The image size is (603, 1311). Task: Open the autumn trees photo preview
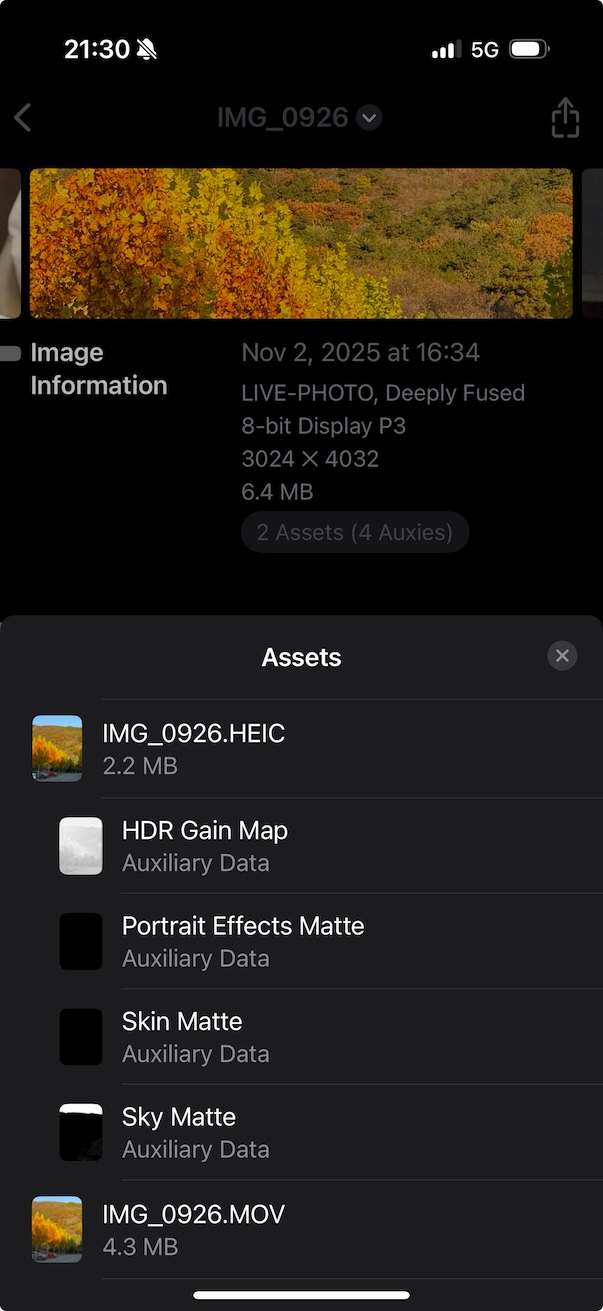coord(301,243)
